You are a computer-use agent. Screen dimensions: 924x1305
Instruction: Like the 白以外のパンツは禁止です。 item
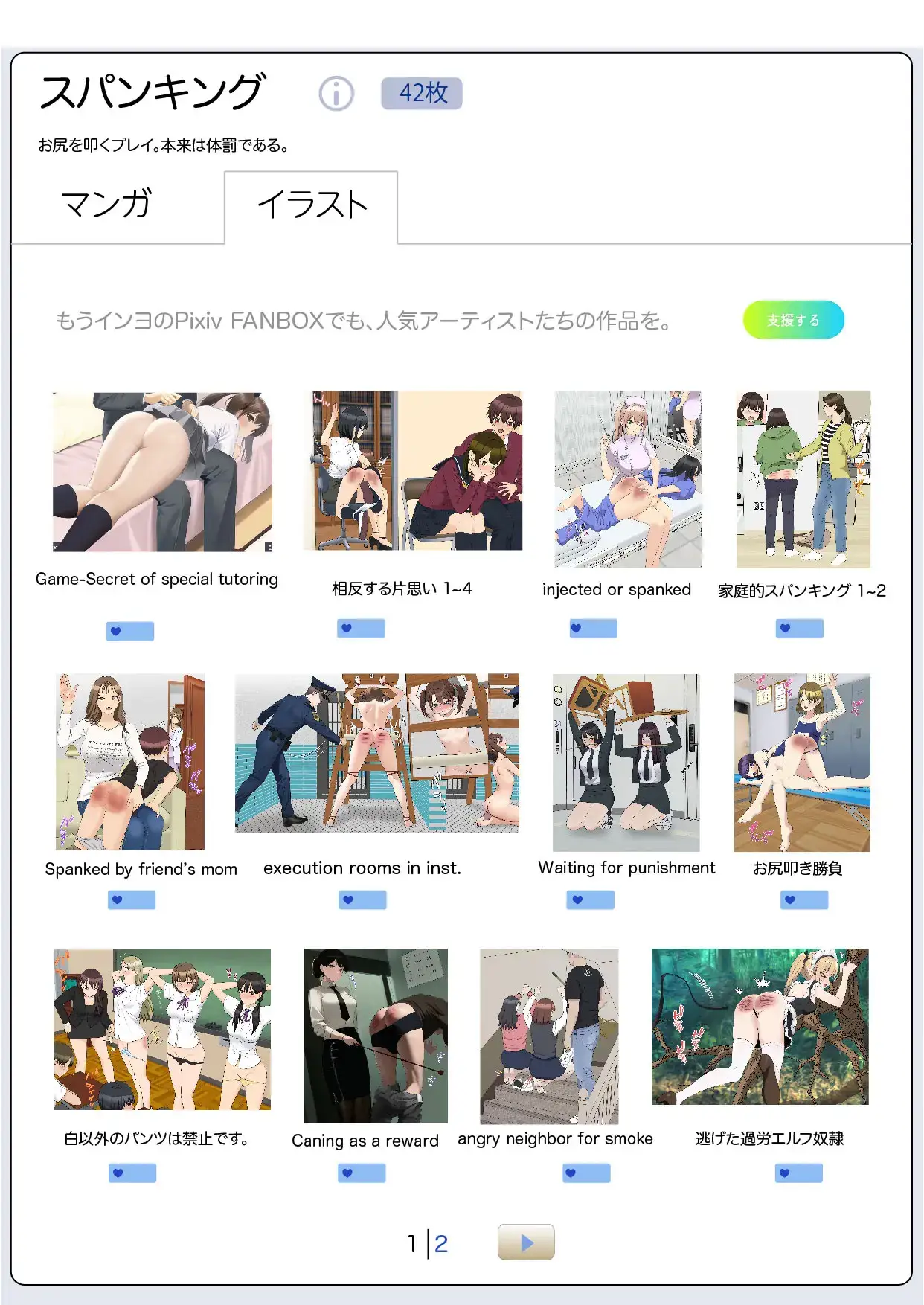(x=132, y=1173)
